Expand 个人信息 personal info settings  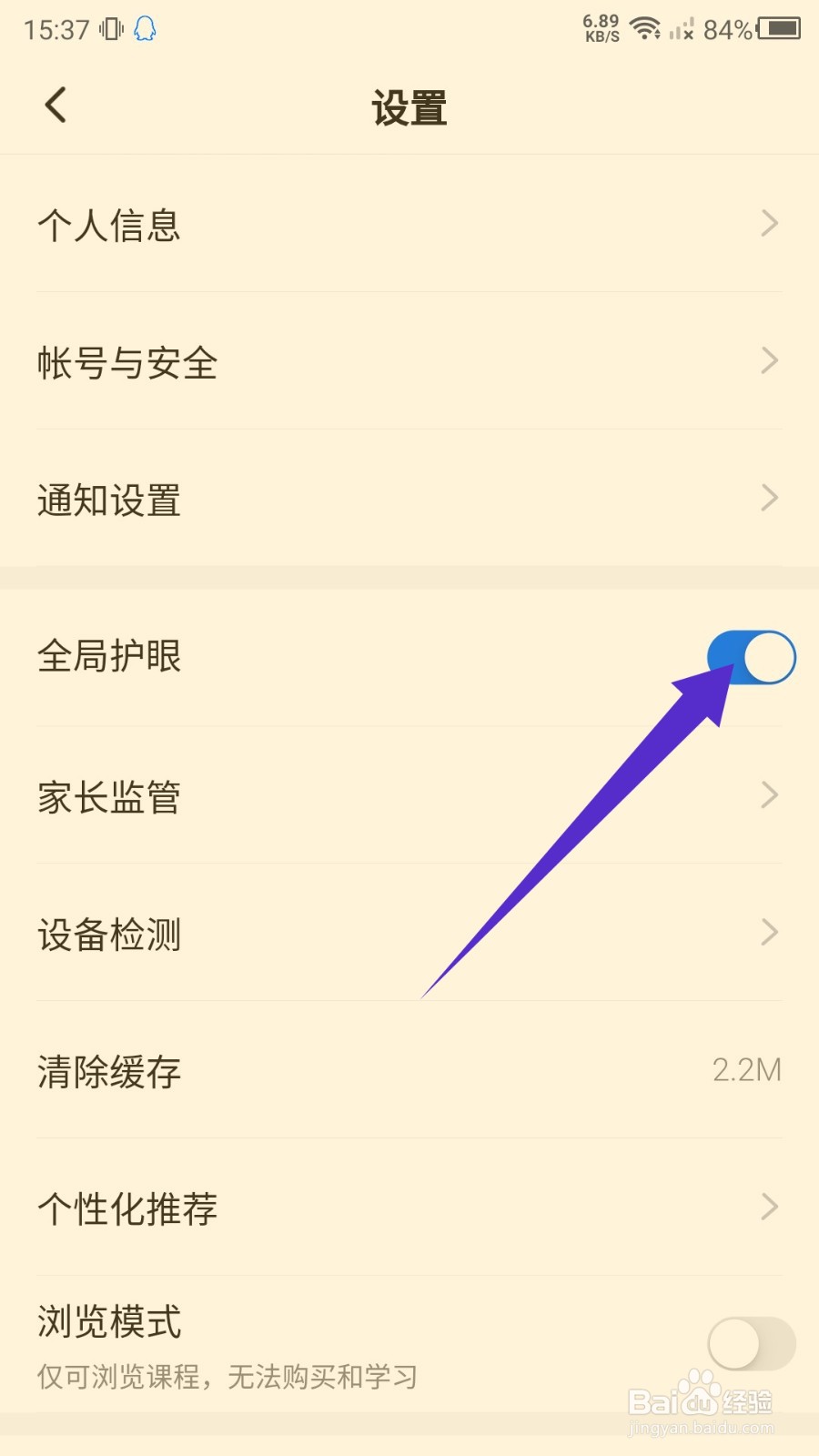coord(769,223)
